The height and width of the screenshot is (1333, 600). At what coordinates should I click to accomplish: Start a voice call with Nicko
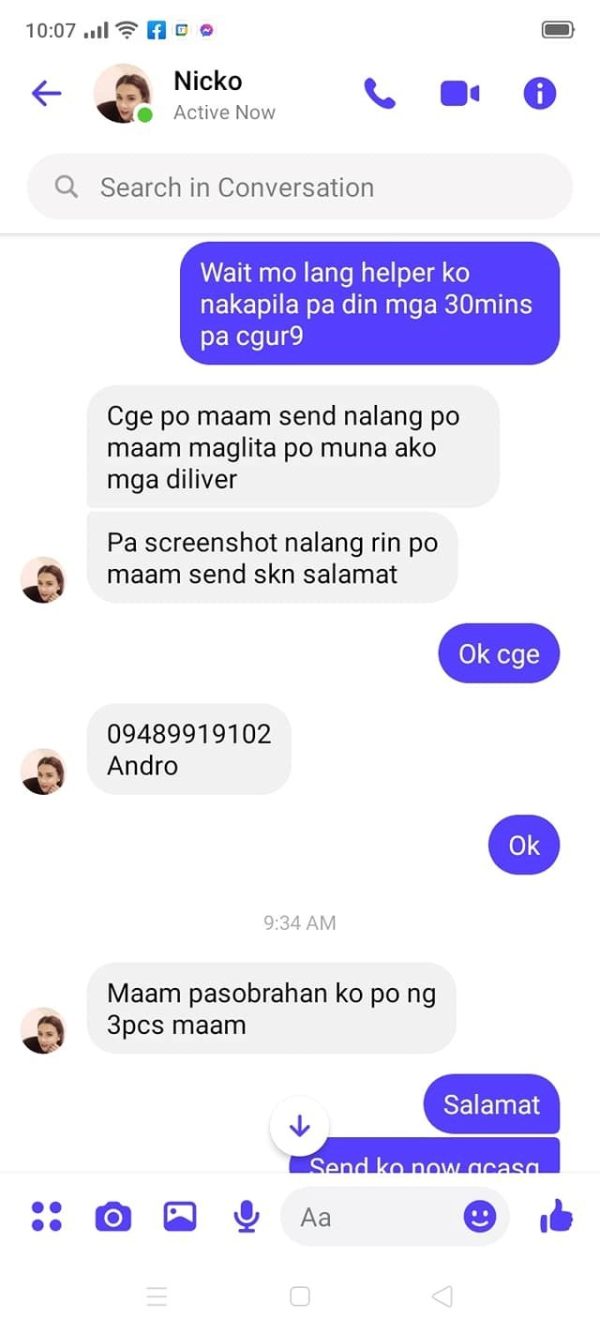click(379, 94)
